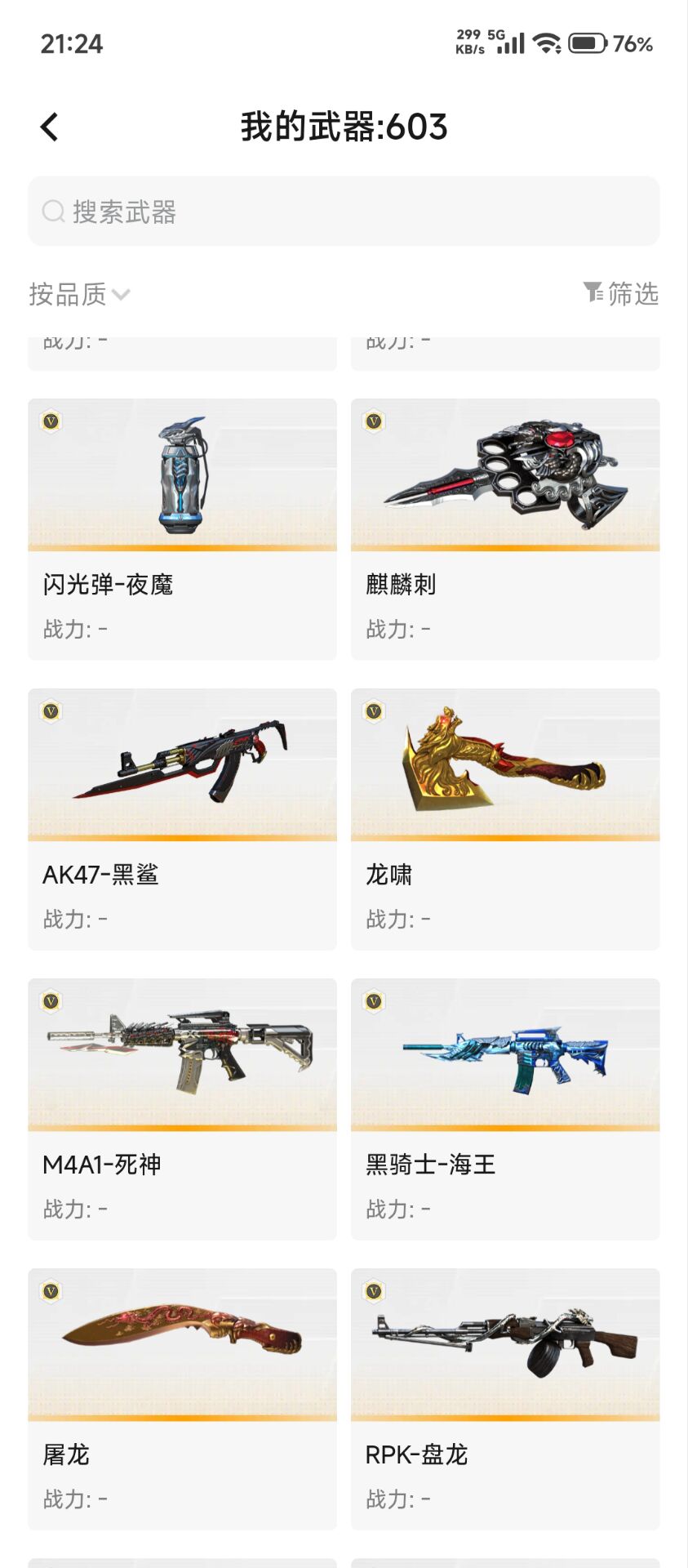View the 黑骑士-海王 weapon card
This screenshot has height=1568, width=688.
505,1109
